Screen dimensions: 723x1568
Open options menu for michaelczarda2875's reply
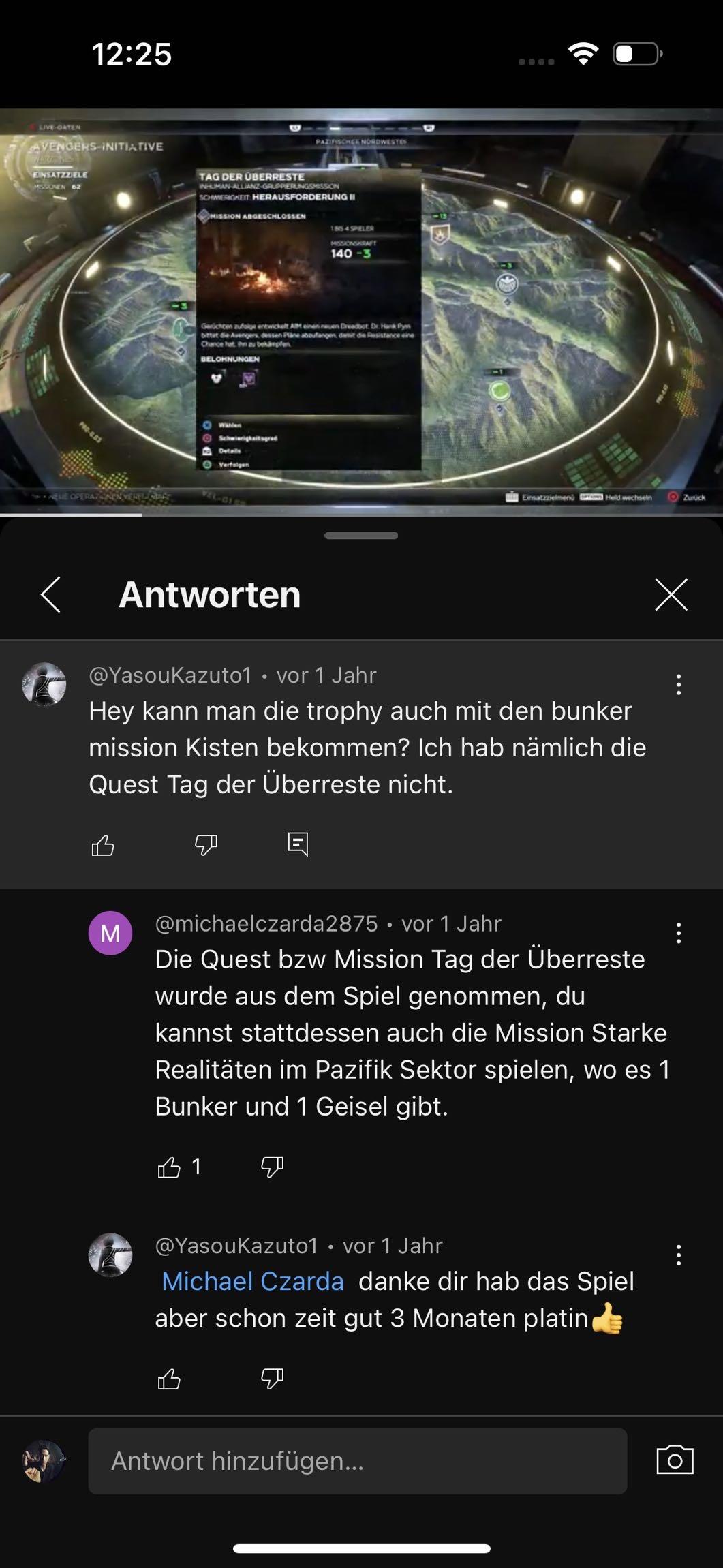[x=678, y=933]
